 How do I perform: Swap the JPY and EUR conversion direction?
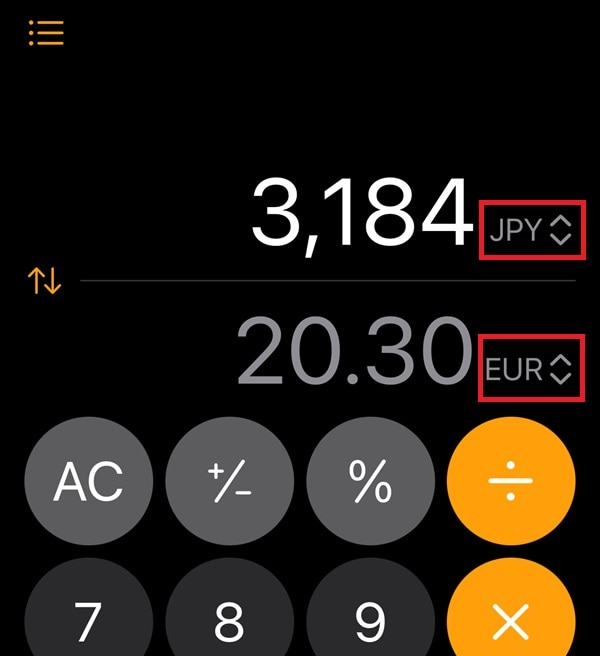tap(46, 282)
